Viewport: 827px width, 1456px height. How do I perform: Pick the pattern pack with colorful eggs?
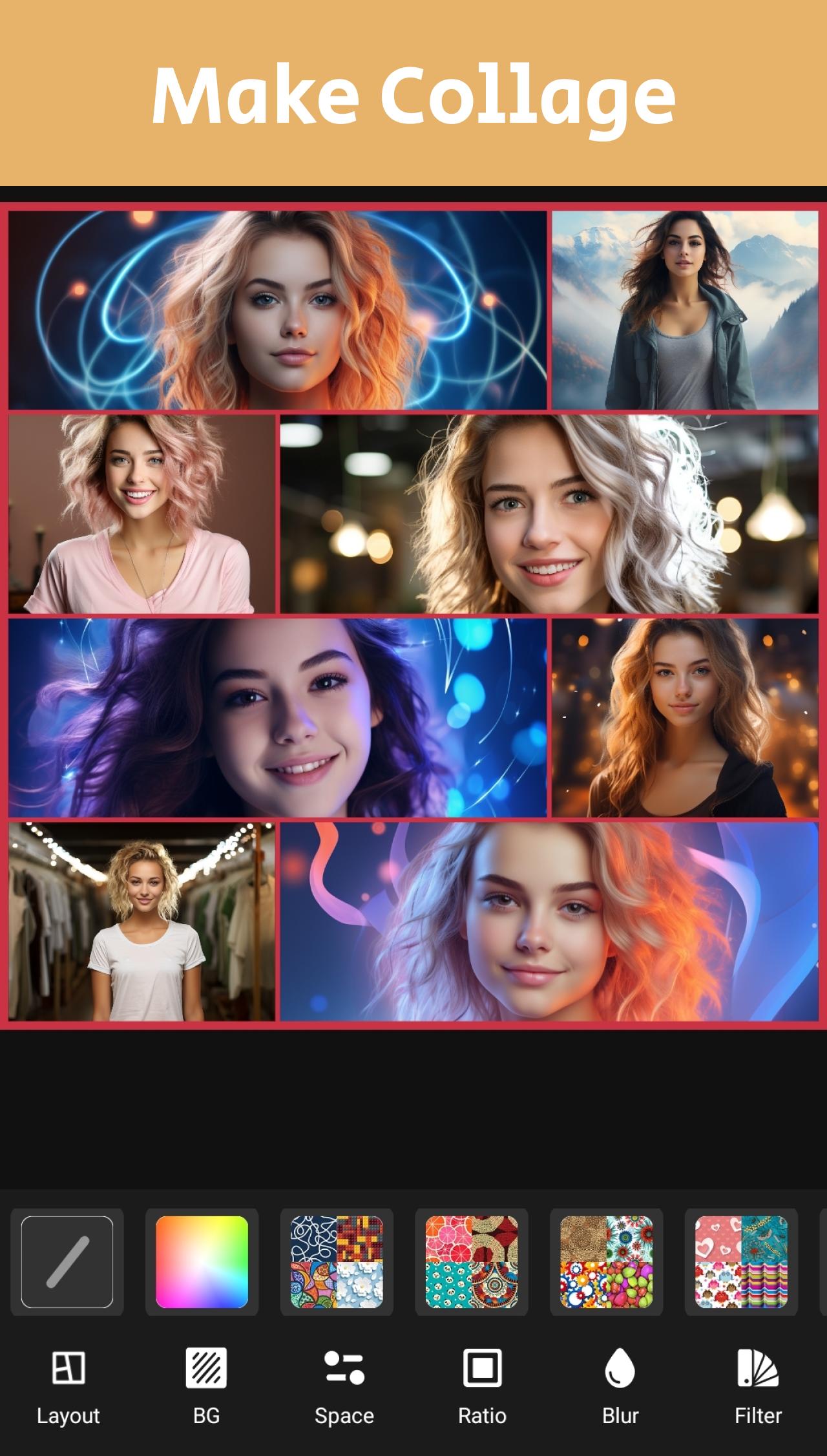click(606, 1262)
